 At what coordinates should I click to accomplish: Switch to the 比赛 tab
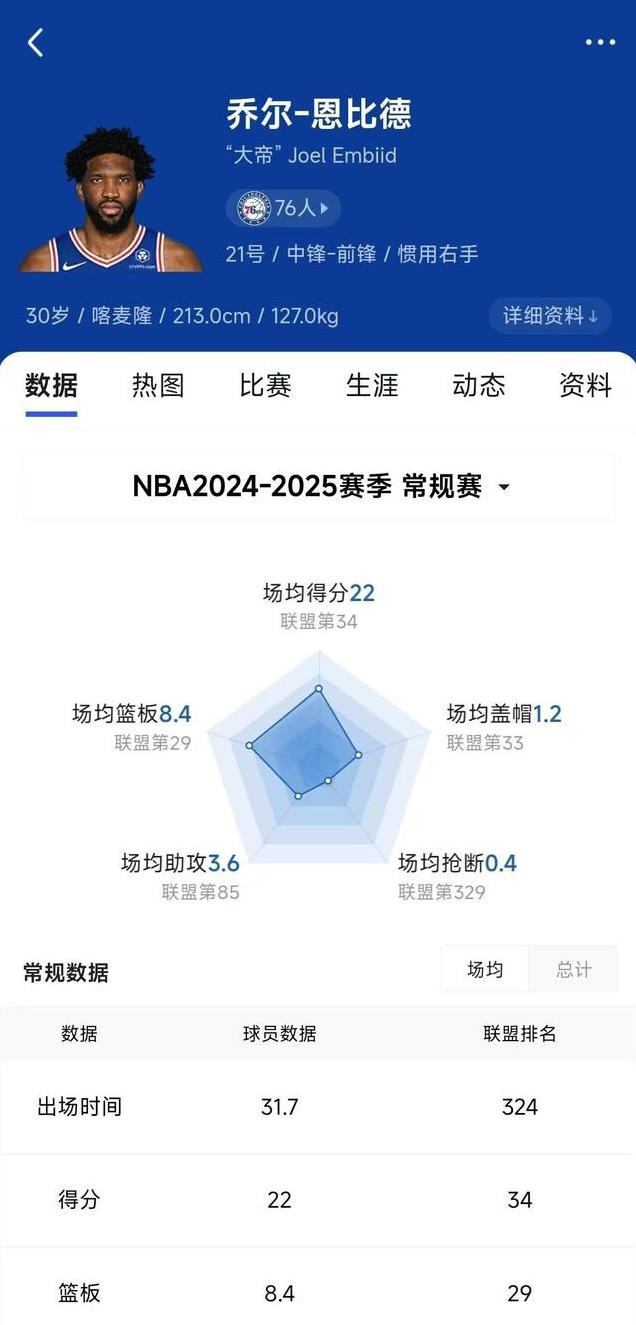tap(265, 385)
